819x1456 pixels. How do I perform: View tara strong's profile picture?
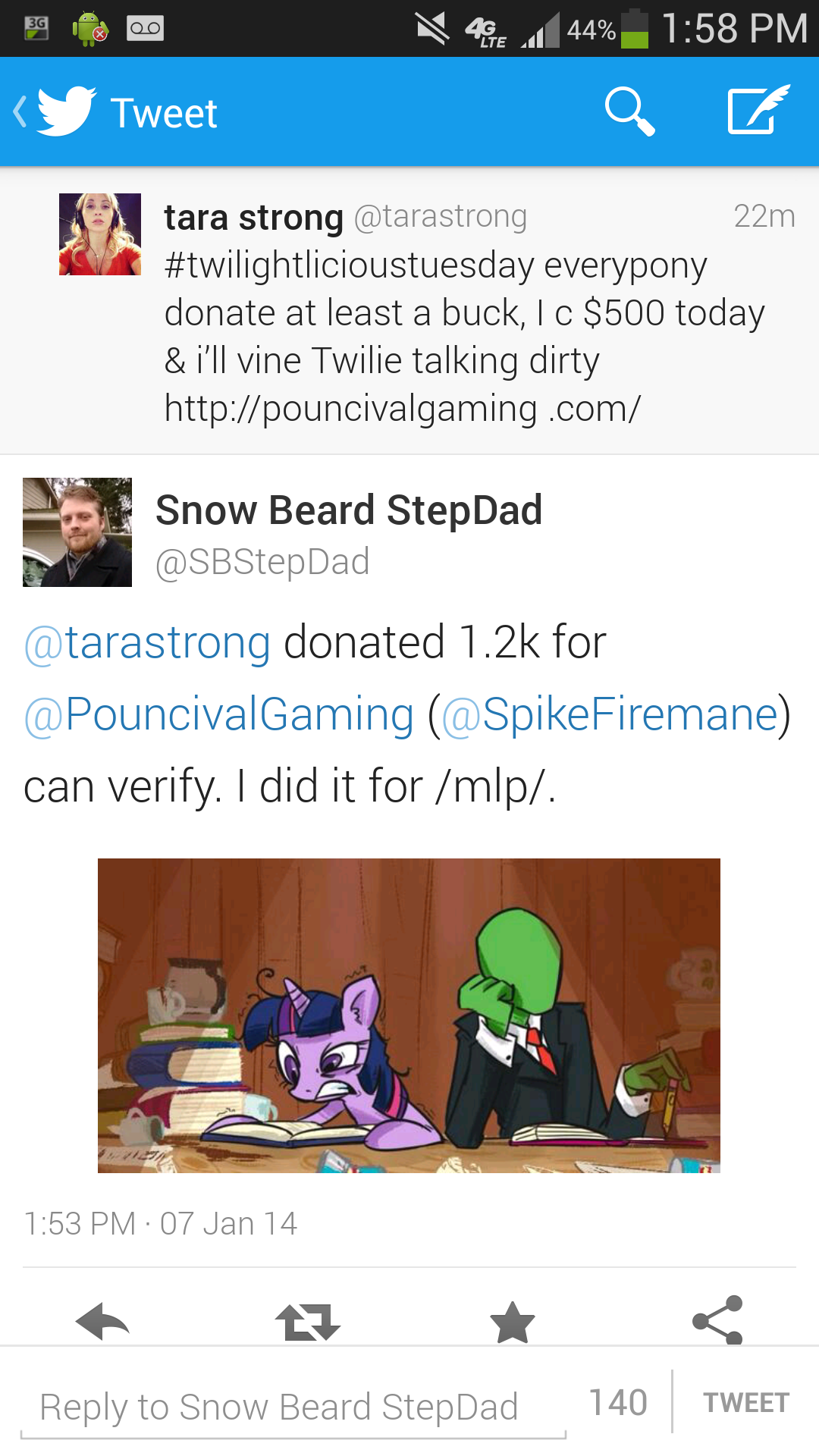tap(100, 234)
